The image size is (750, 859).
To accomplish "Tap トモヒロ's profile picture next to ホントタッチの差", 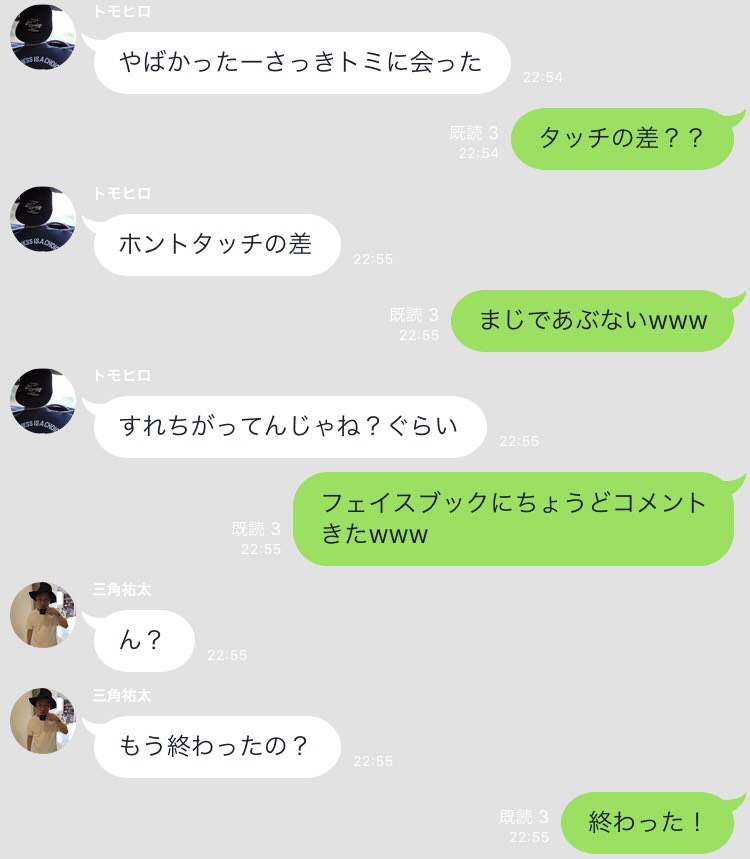I will coord(43,218).
